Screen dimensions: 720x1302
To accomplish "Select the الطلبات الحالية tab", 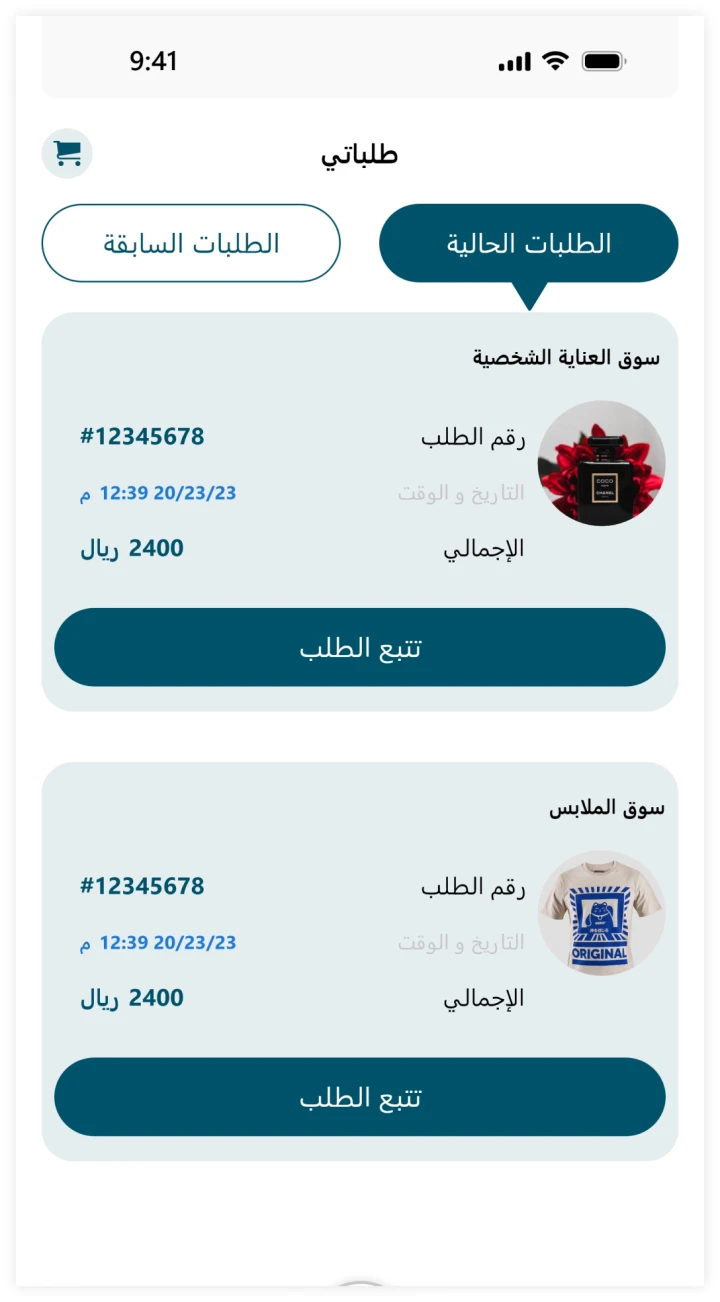I will click(528, 243).
